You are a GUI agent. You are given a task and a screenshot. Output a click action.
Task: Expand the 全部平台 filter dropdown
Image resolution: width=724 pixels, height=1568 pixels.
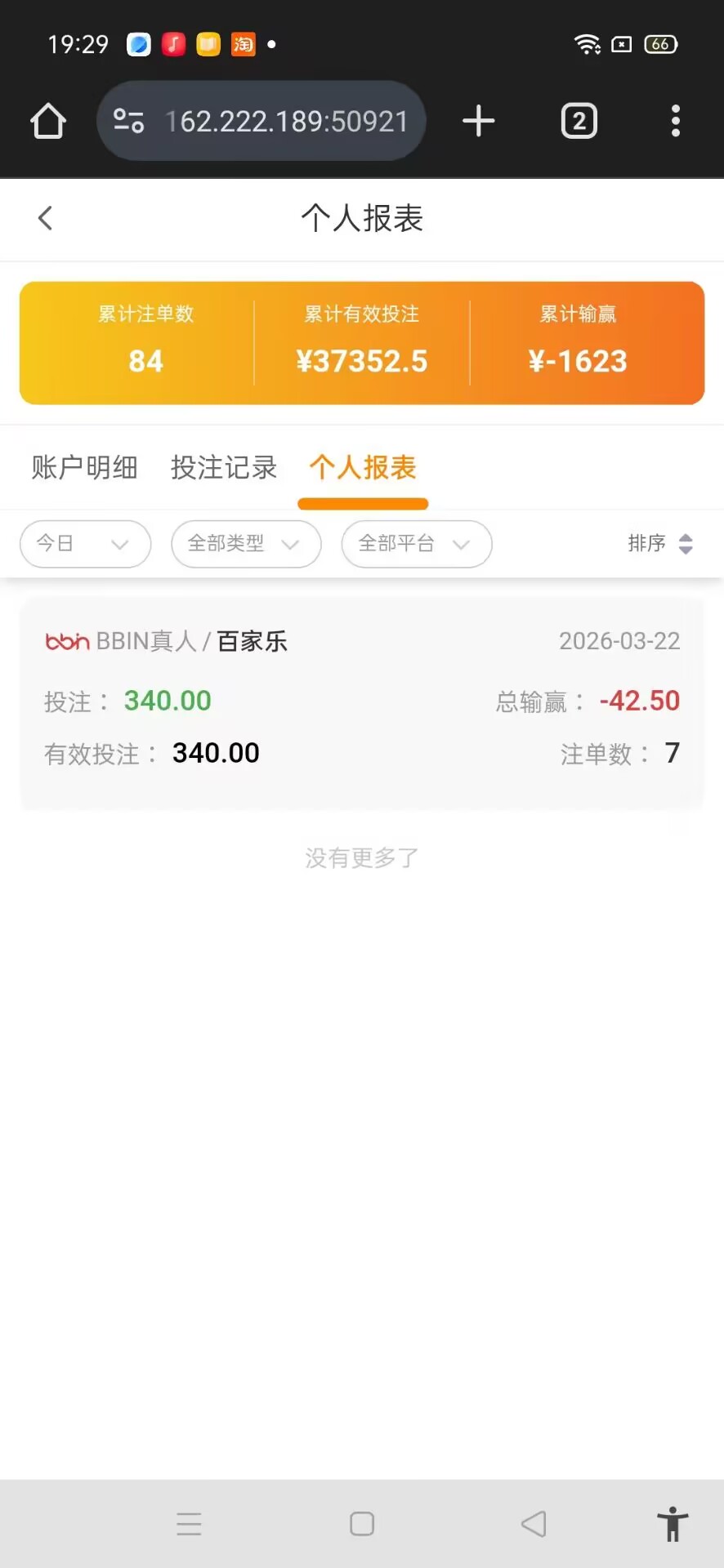coord(416,544)
